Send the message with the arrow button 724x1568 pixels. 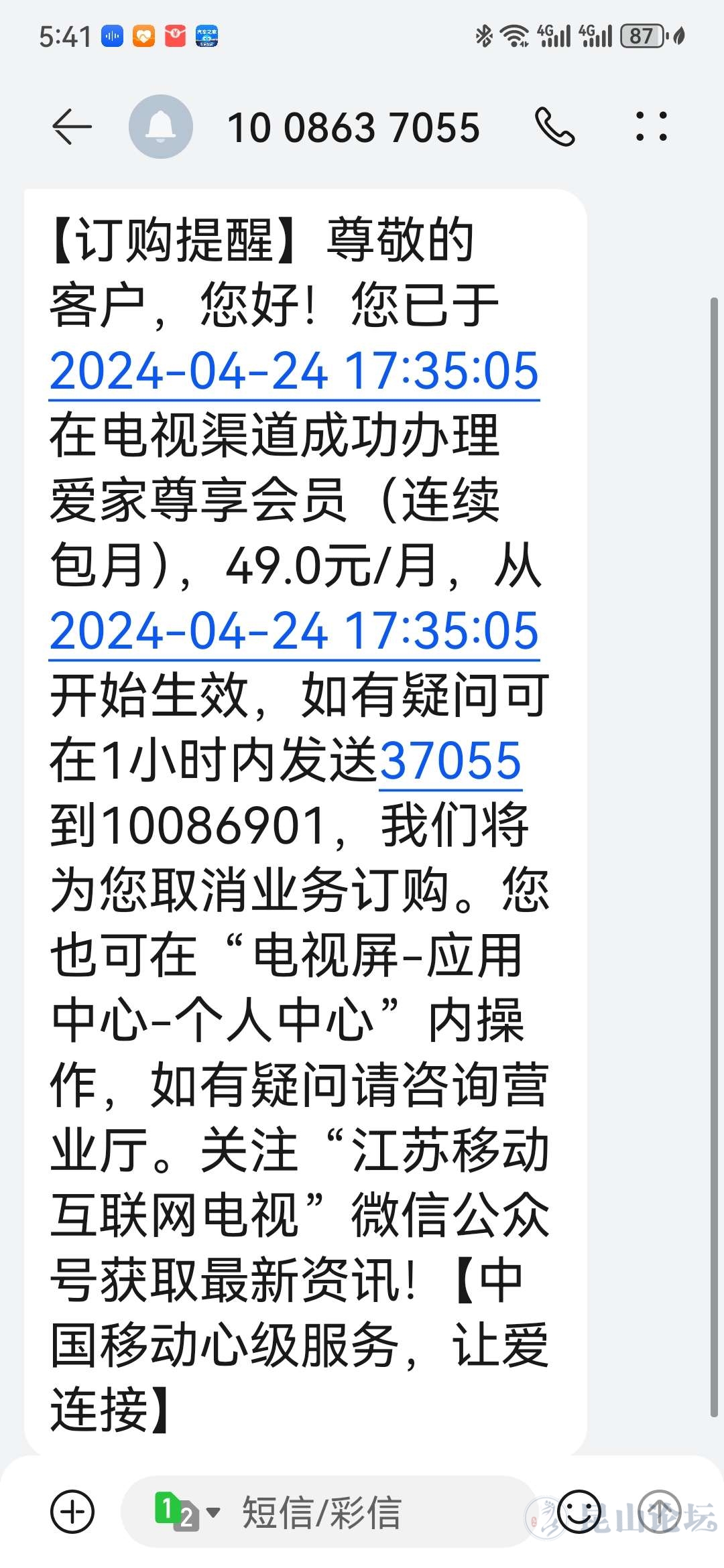pos(660,1512)
